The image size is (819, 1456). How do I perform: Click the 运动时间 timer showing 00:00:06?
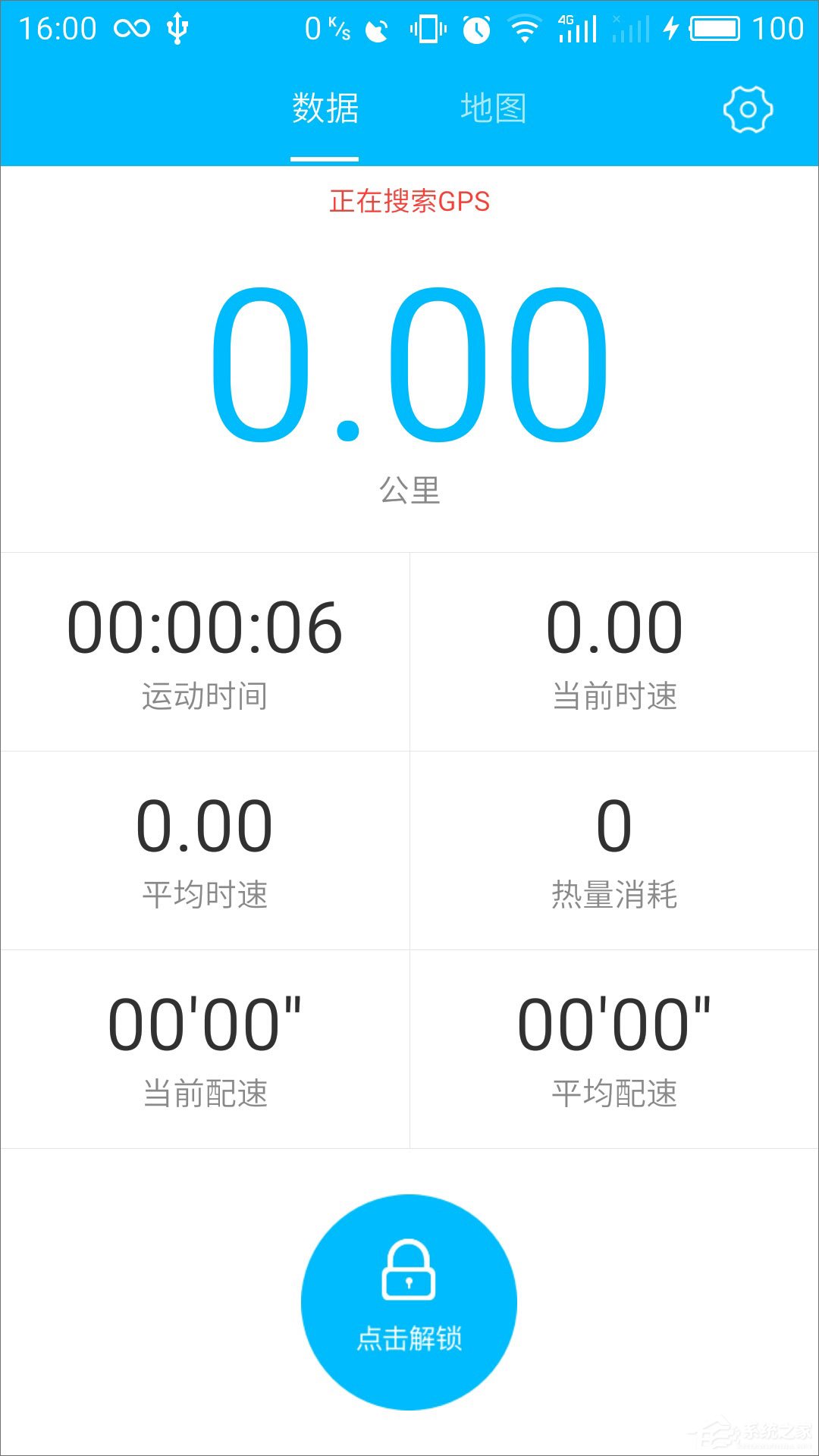205,627
